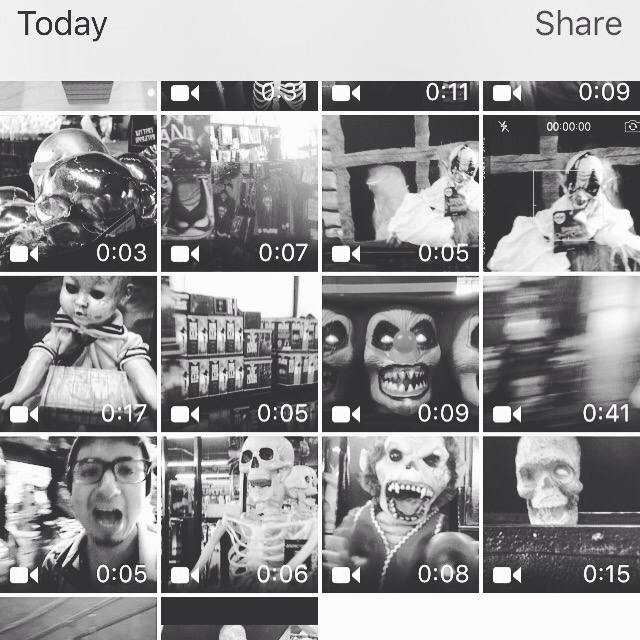Screen dimensions: 640x640
Task: Open the 0:31 video
Action: click(239, 95)
